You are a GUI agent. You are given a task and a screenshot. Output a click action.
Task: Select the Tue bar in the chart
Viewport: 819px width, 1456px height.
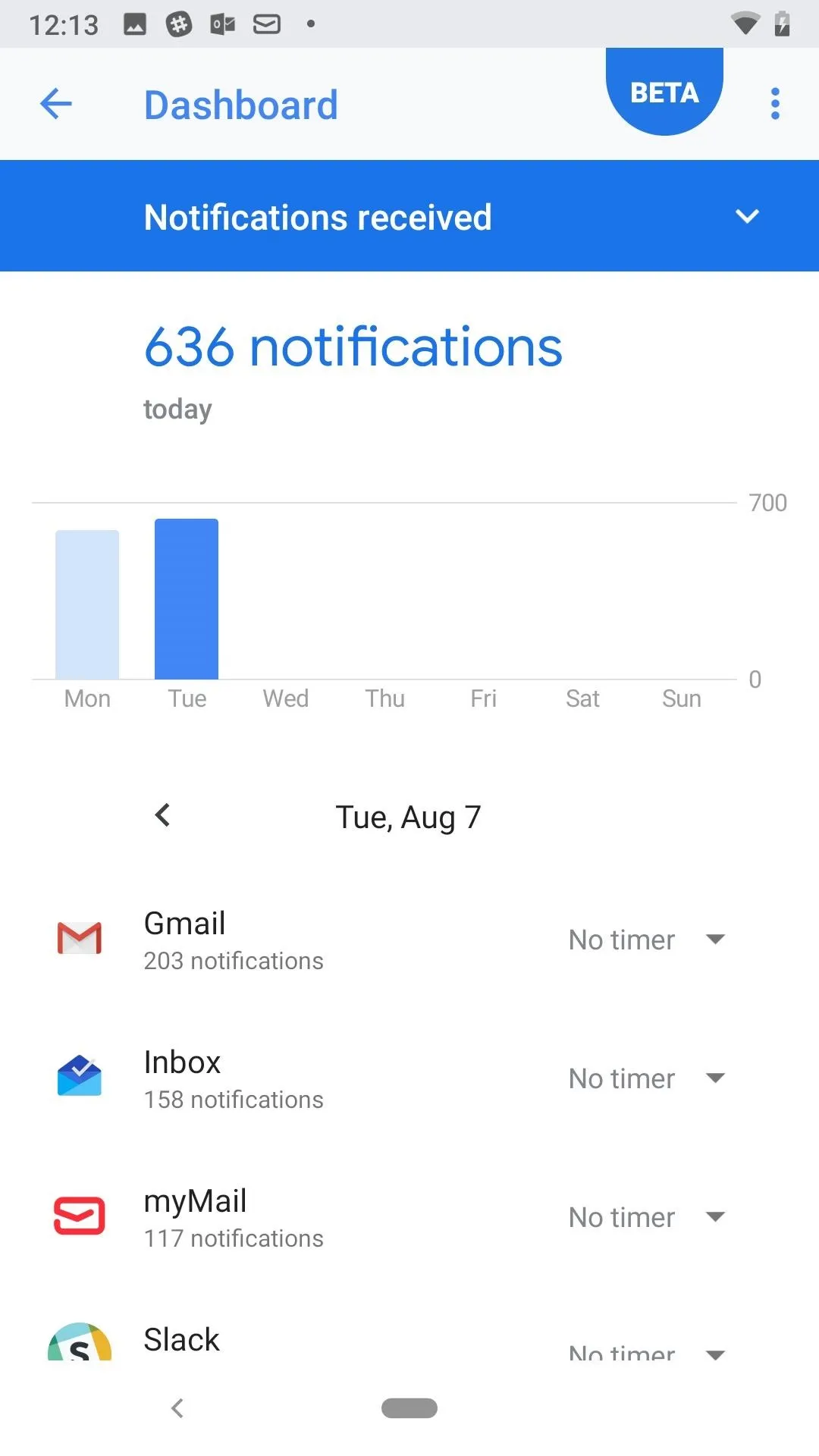187,599
